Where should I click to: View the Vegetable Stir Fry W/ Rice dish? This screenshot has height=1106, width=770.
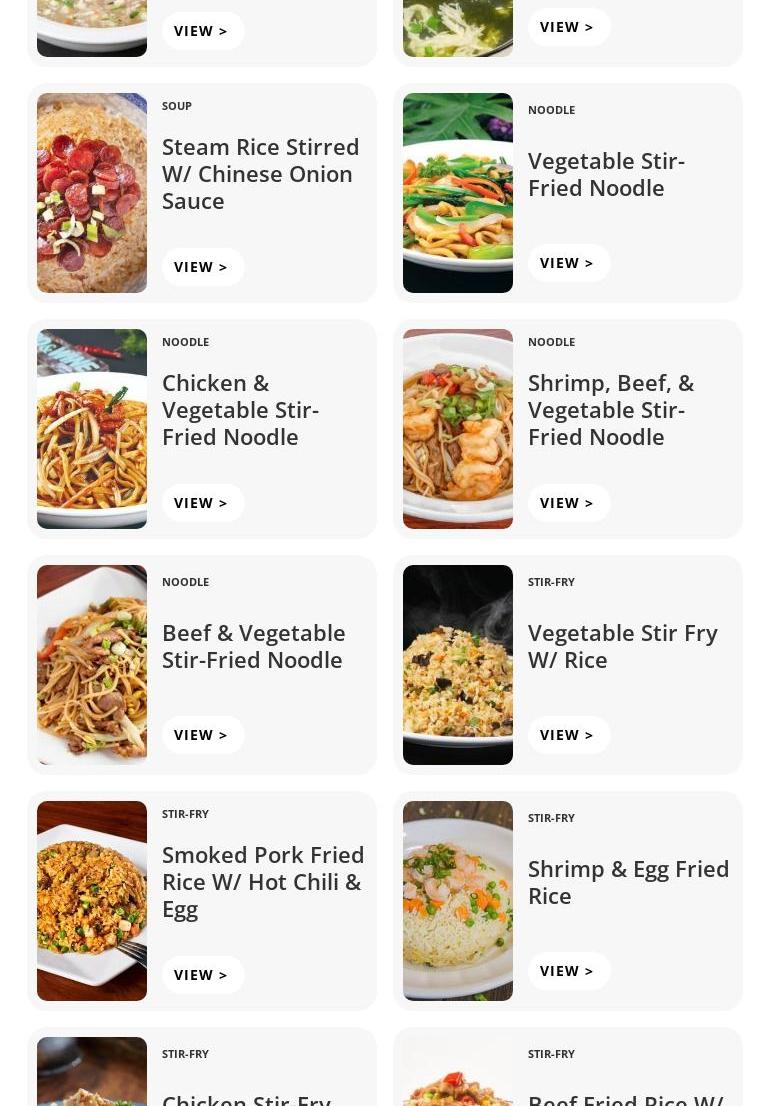pos(568,735)
